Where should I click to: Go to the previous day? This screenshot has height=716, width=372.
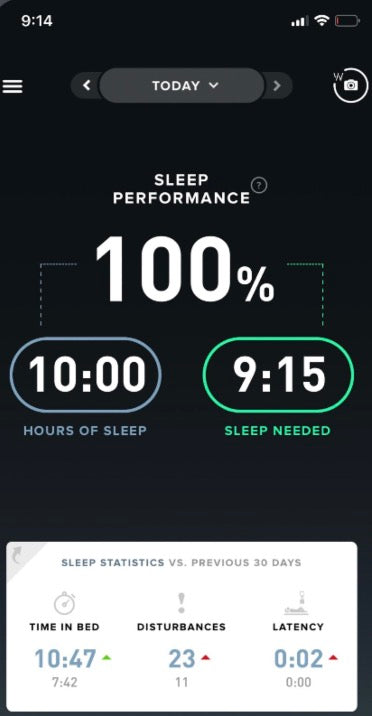click(86, 85)
